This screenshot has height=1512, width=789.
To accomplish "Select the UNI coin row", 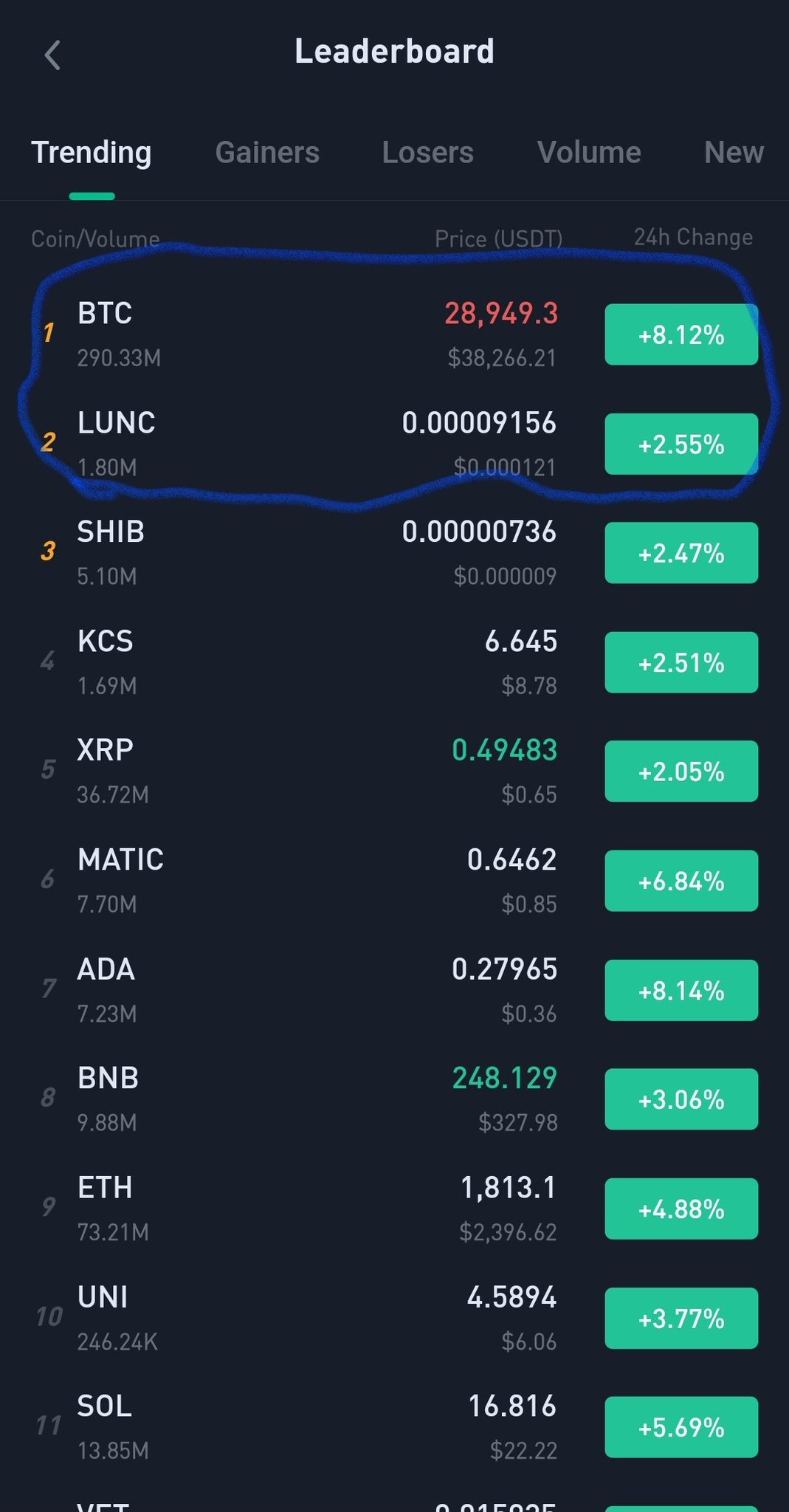I will [394, 1318].
